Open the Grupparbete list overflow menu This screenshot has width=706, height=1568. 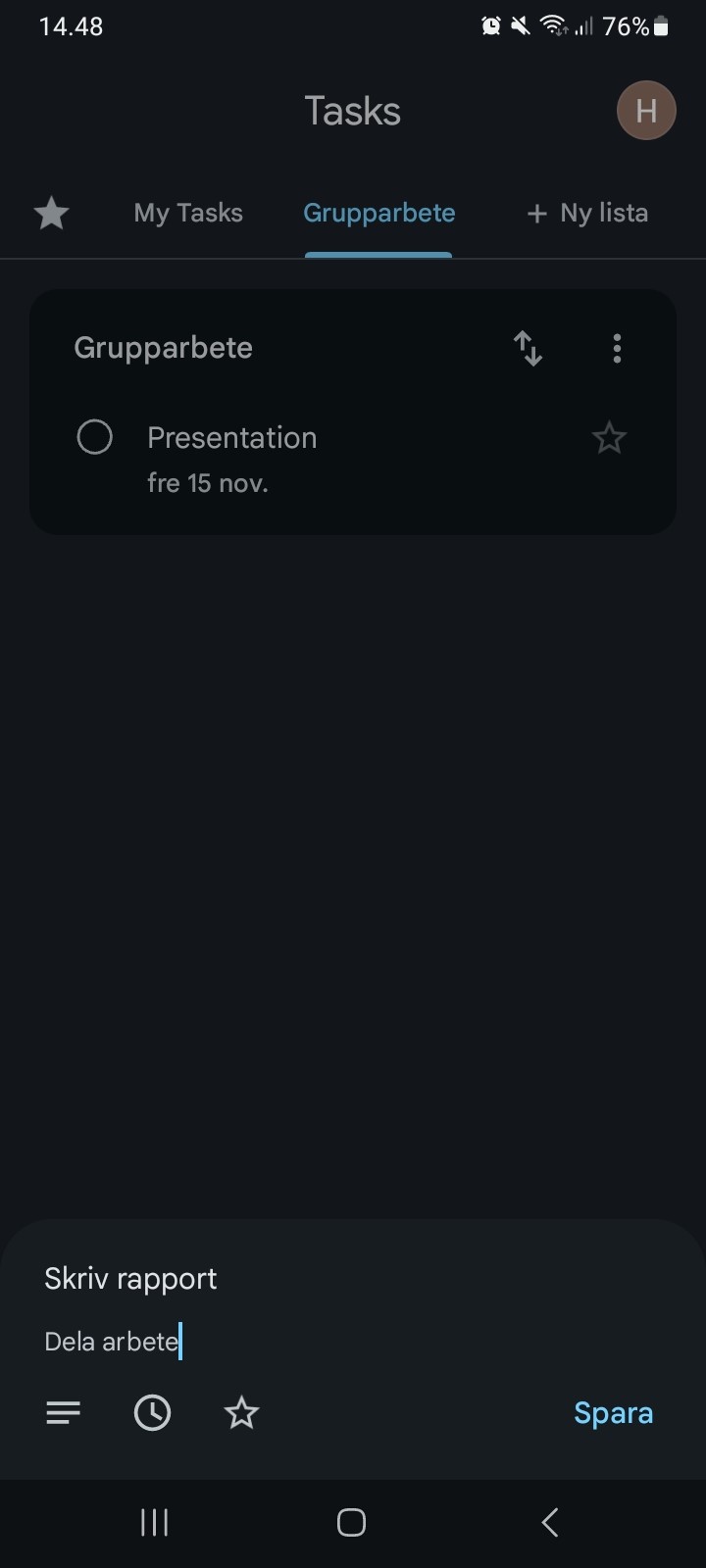coord(617,348)
